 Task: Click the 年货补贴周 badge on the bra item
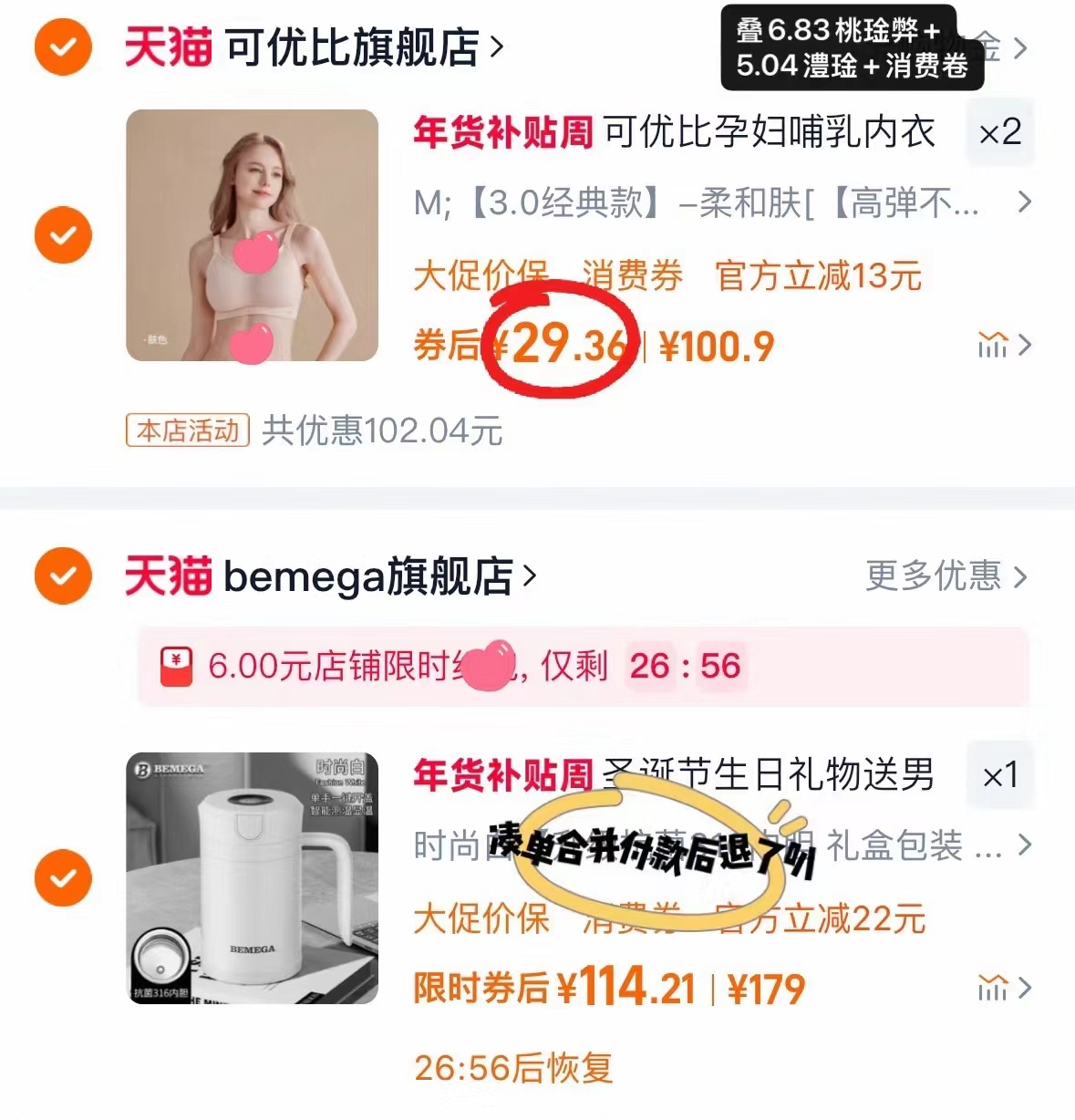coord(503,132)
